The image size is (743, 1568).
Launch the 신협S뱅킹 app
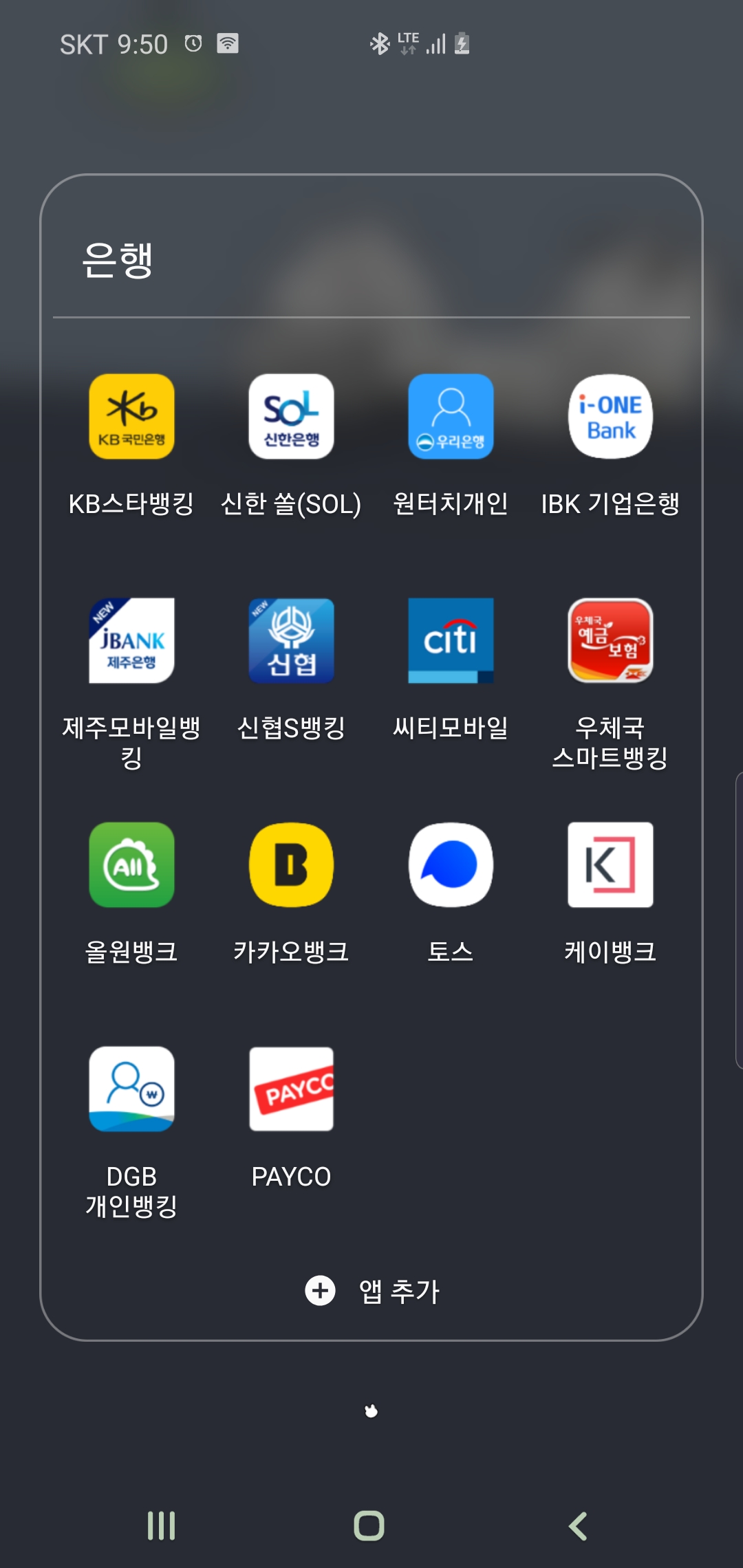[x=291, y=641]
